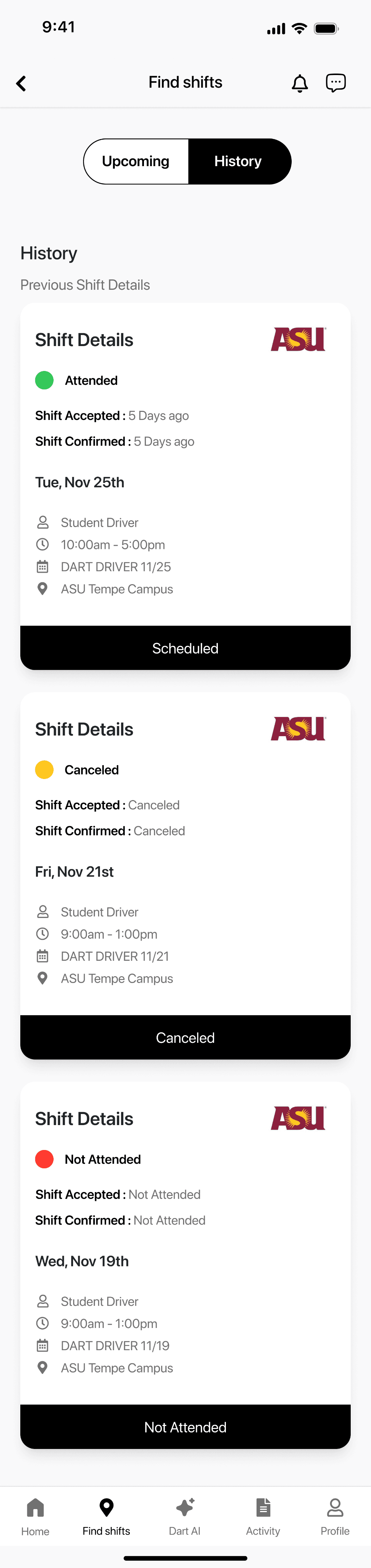Screen dimensions: 371x1568
Task: Open the Dart AI tab
Action: coord(185,1517)
